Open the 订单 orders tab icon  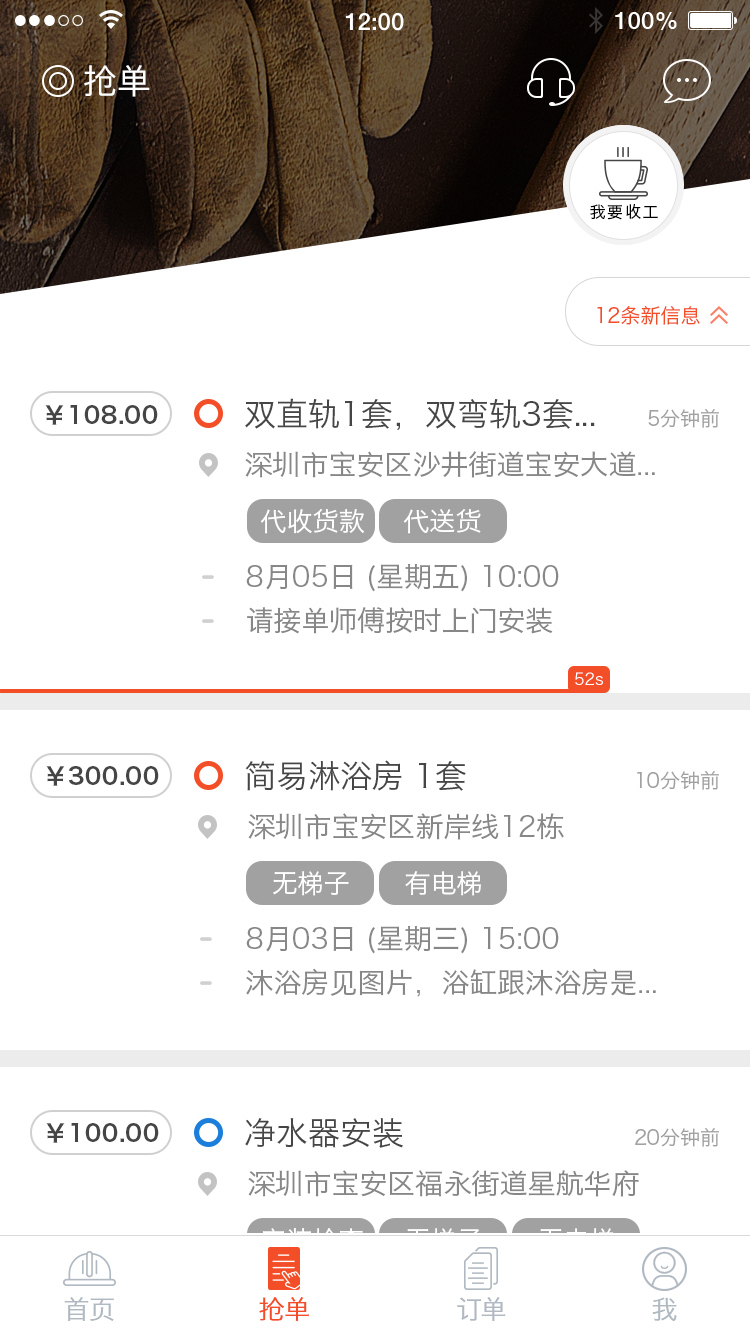tap(480, 1268)
